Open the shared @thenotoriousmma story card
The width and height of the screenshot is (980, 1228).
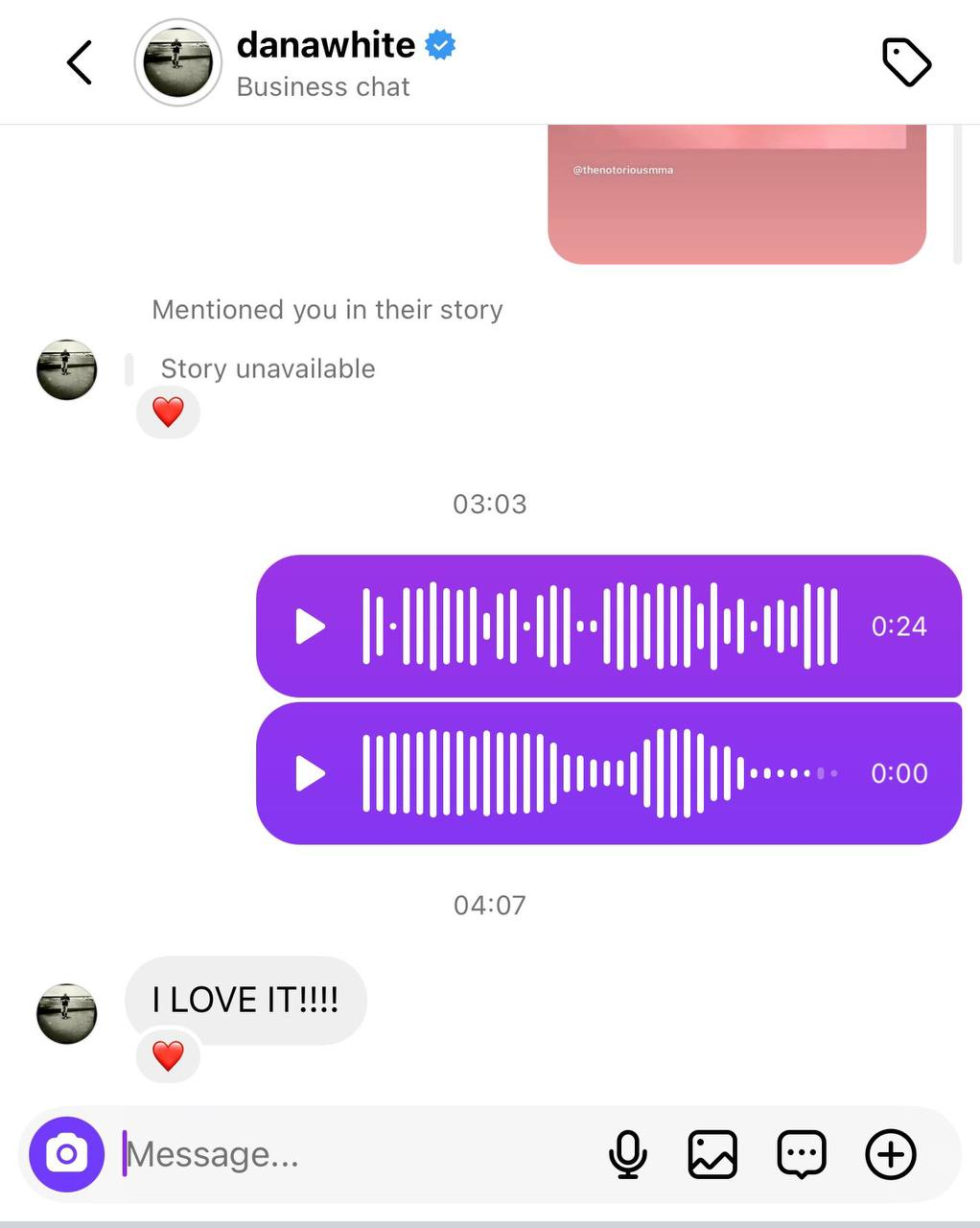(x=735, y=194)
